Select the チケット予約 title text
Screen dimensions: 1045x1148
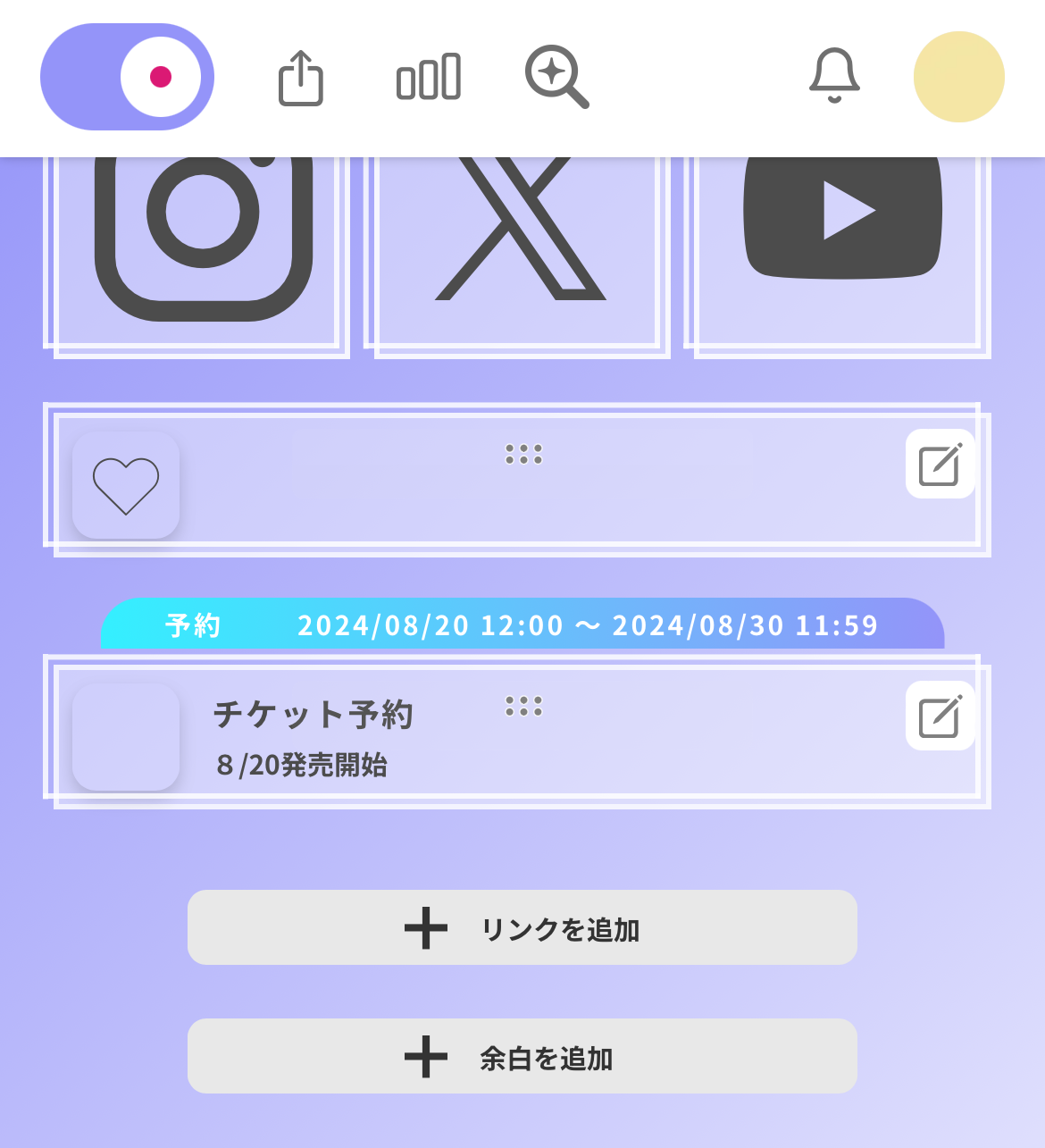click(314, 715)
